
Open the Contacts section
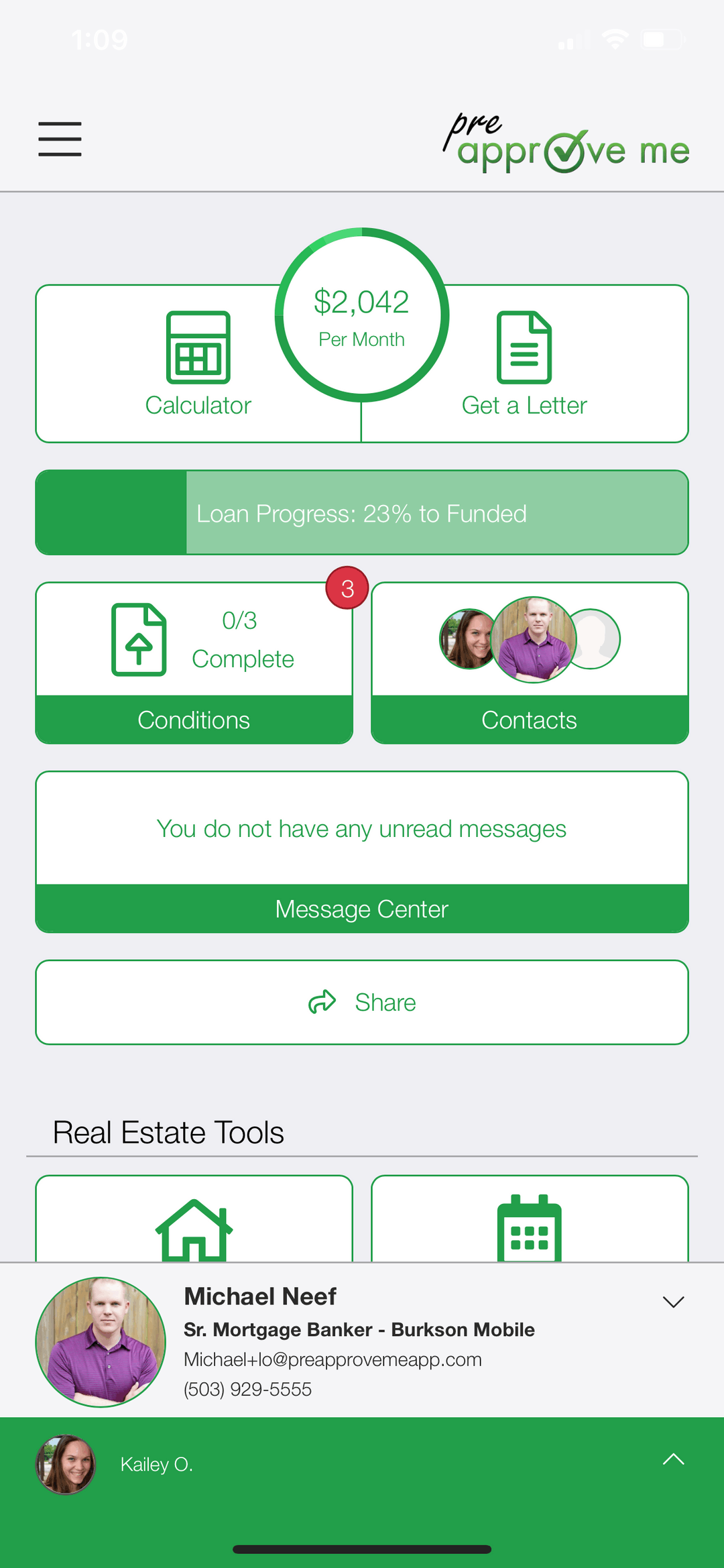coord(529,720)
